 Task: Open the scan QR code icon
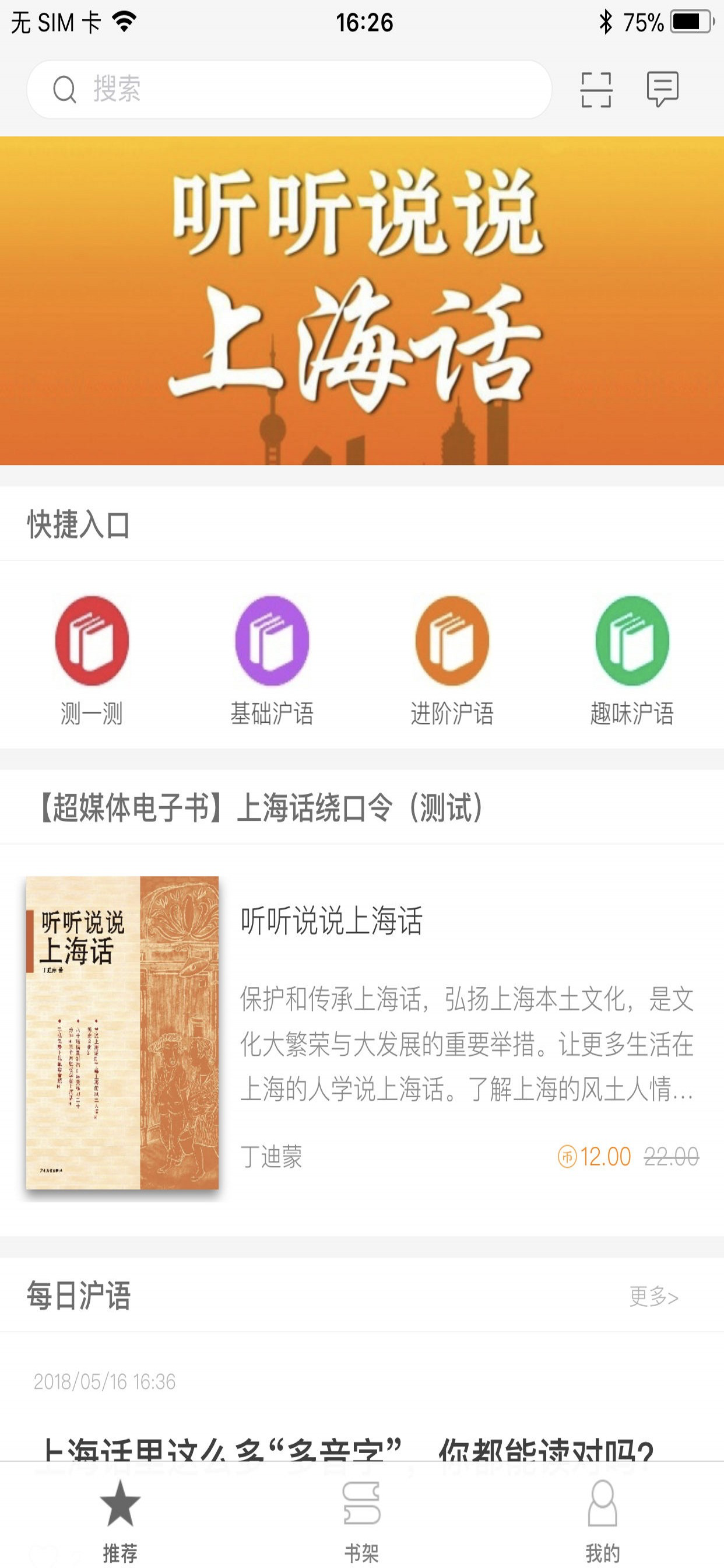pos(598,89)
